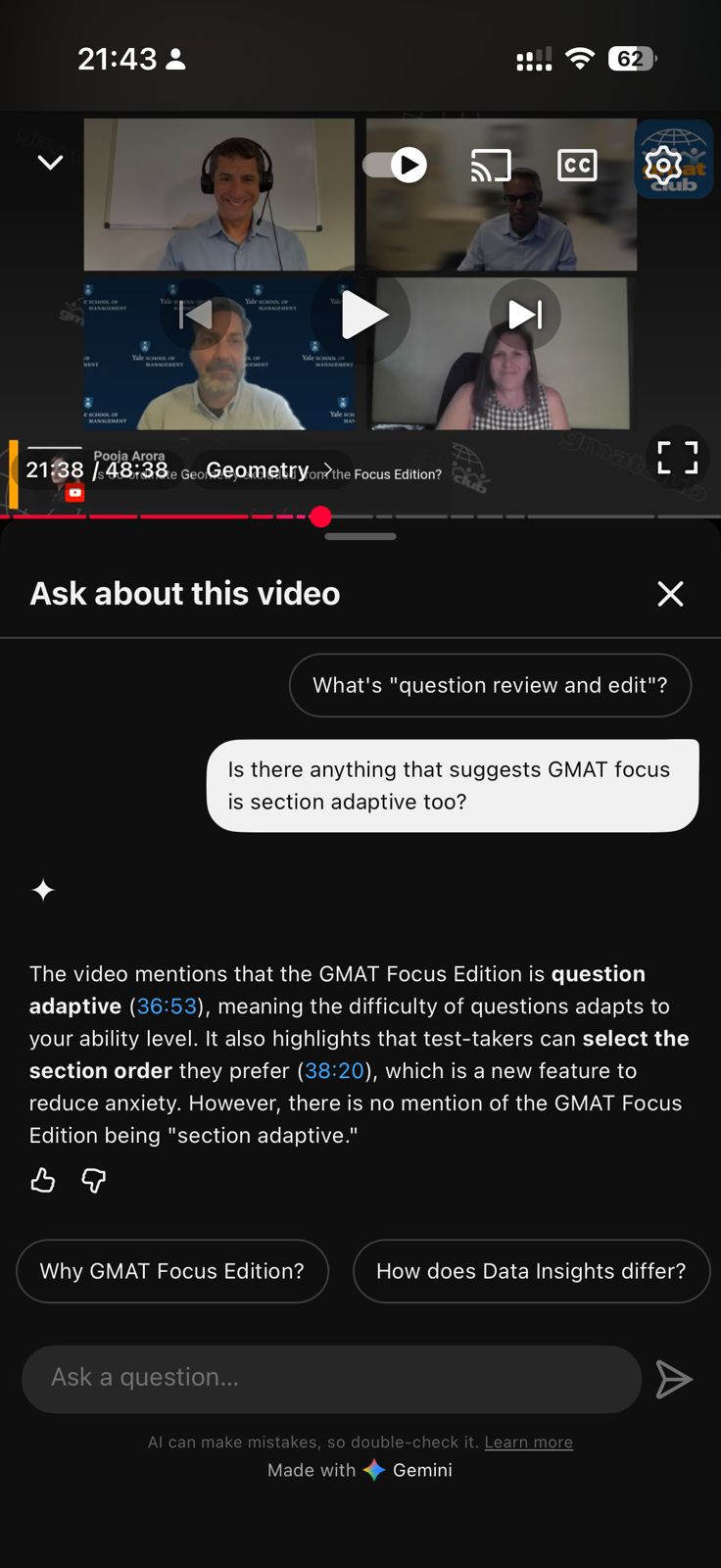Focus the Ask a question field
Viewport: 721px width, 1568px height.
331,1378
